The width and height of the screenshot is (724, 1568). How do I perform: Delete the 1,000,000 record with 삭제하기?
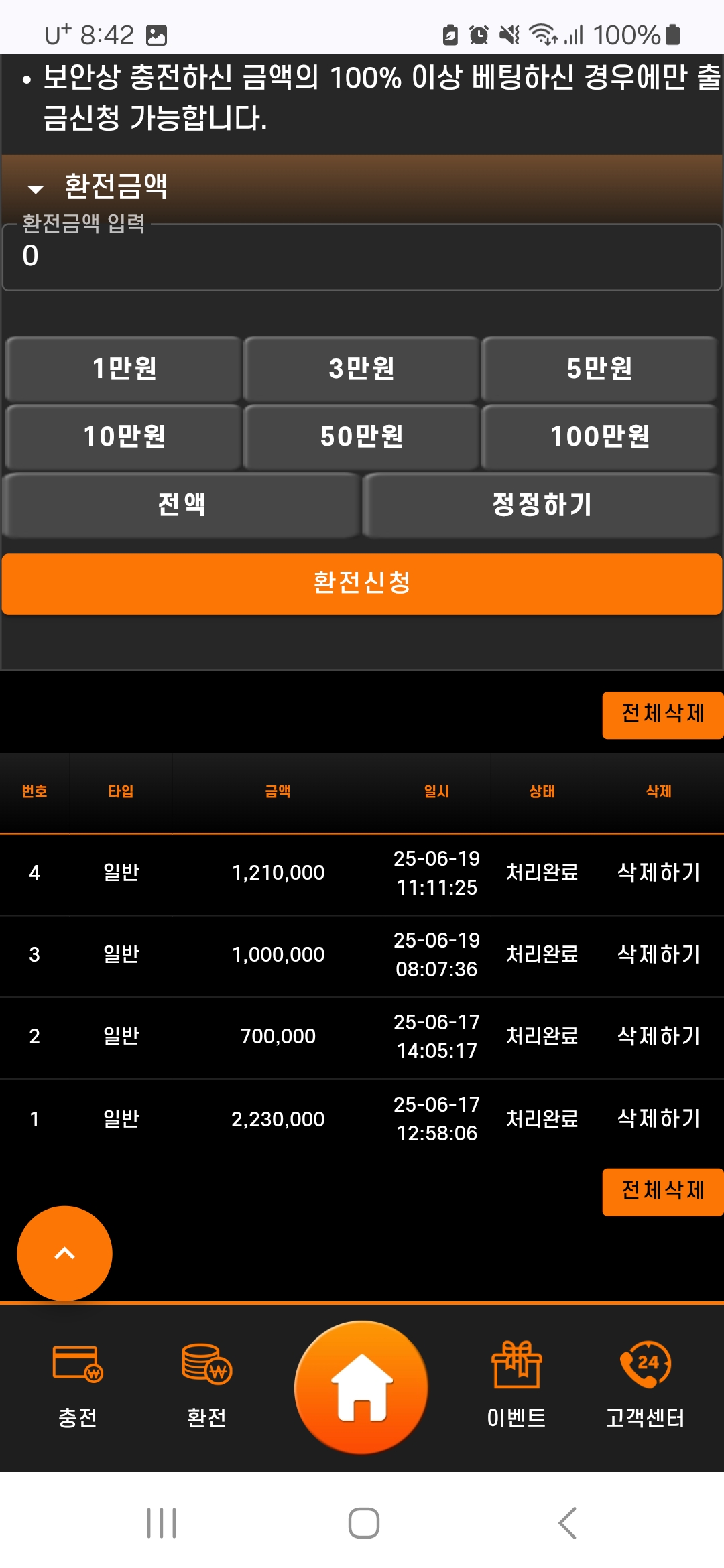(x=658, y=954)
